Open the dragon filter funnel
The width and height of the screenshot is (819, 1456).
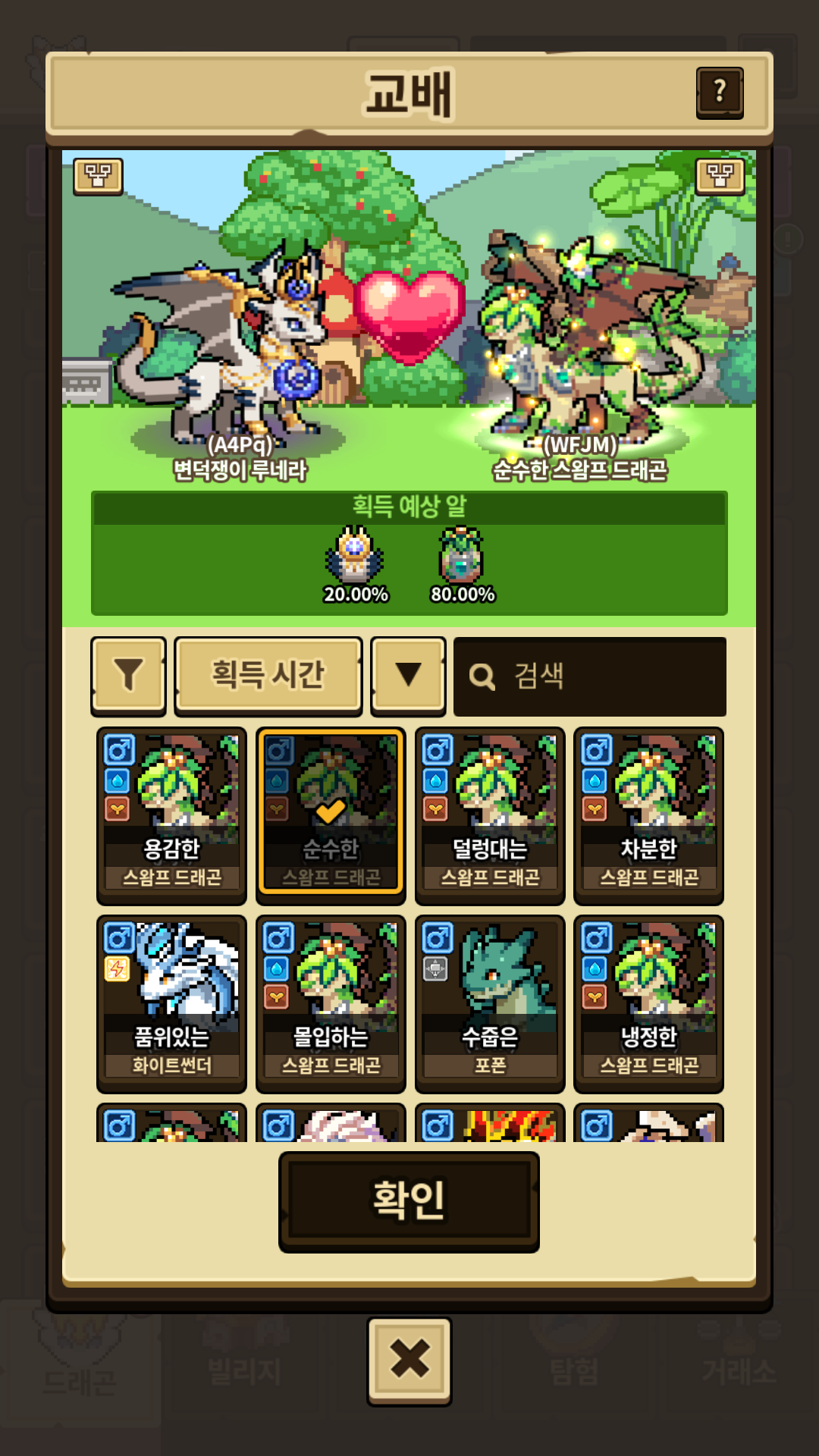pyautogui.click(x=128, y=675)
